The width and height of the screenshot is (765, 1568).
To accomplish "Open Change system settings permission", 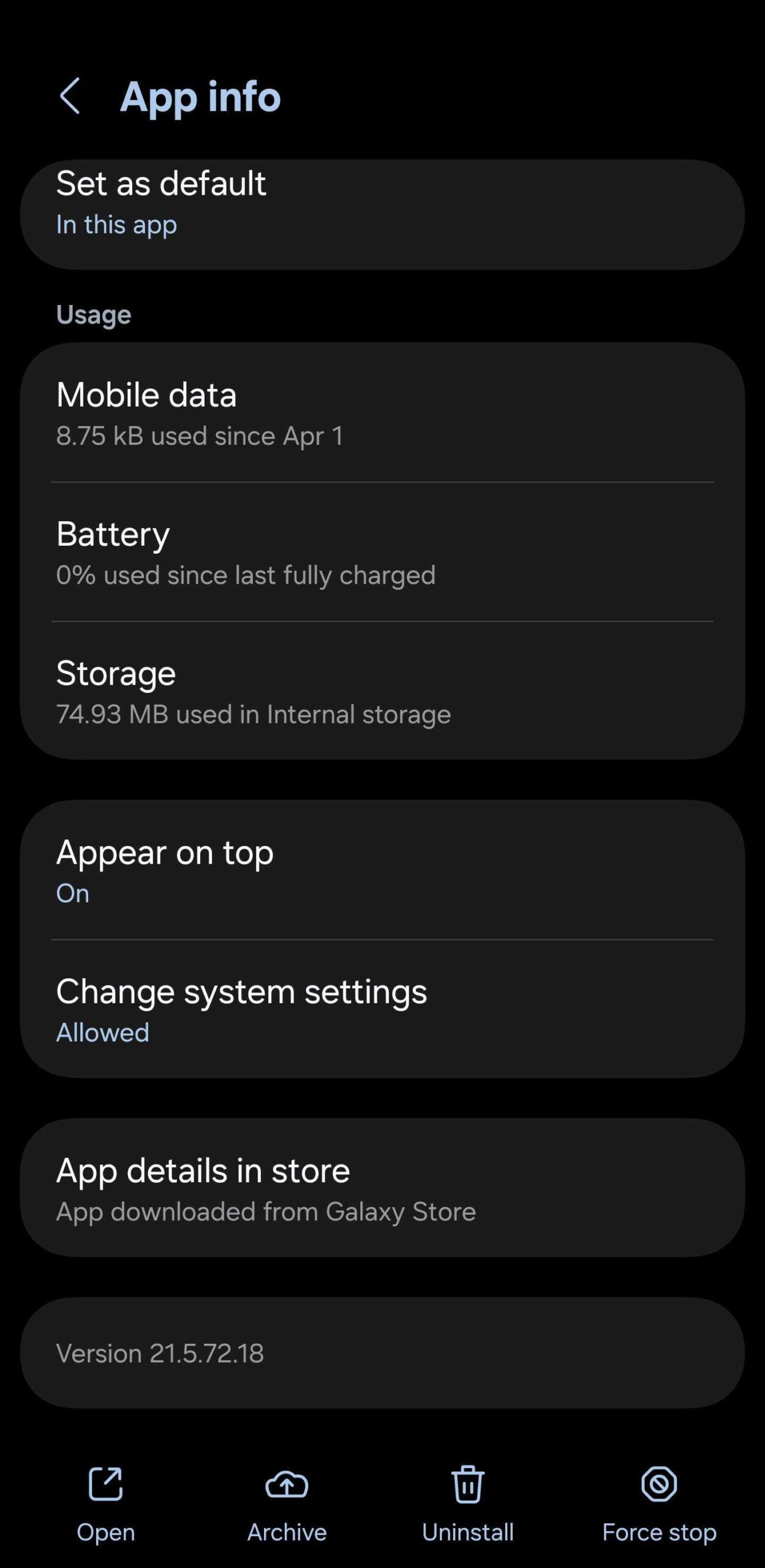I will [x=382, y=1009].
